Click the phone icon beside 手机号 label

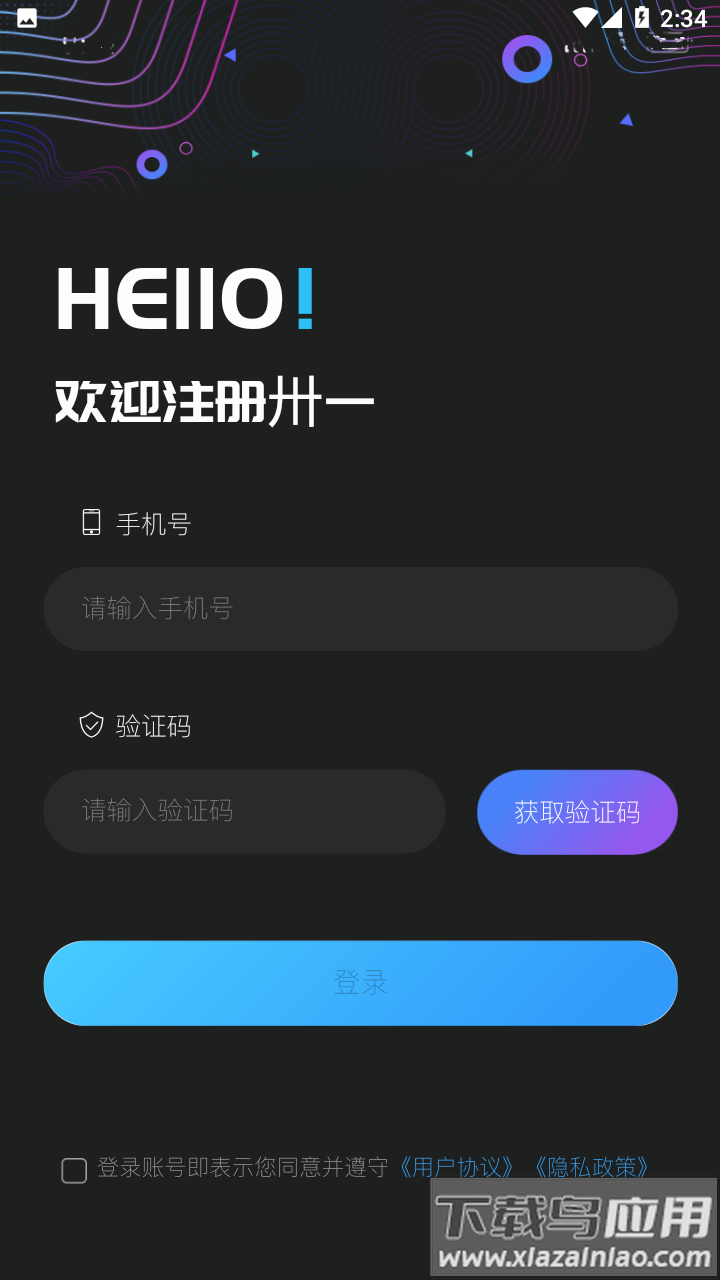click(91, 523)
